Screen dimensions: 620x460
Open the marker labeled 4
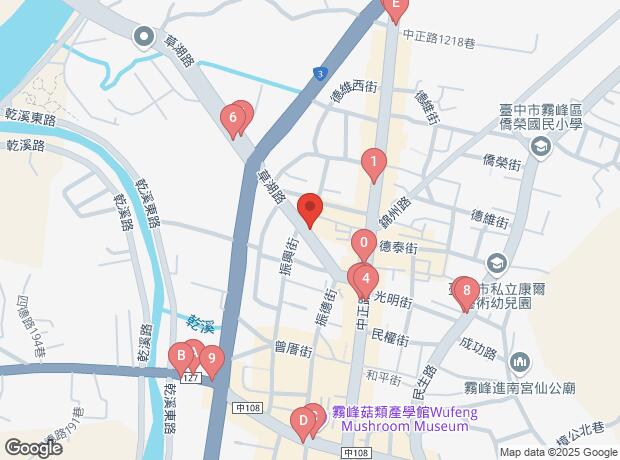click(x=367, y=279)
